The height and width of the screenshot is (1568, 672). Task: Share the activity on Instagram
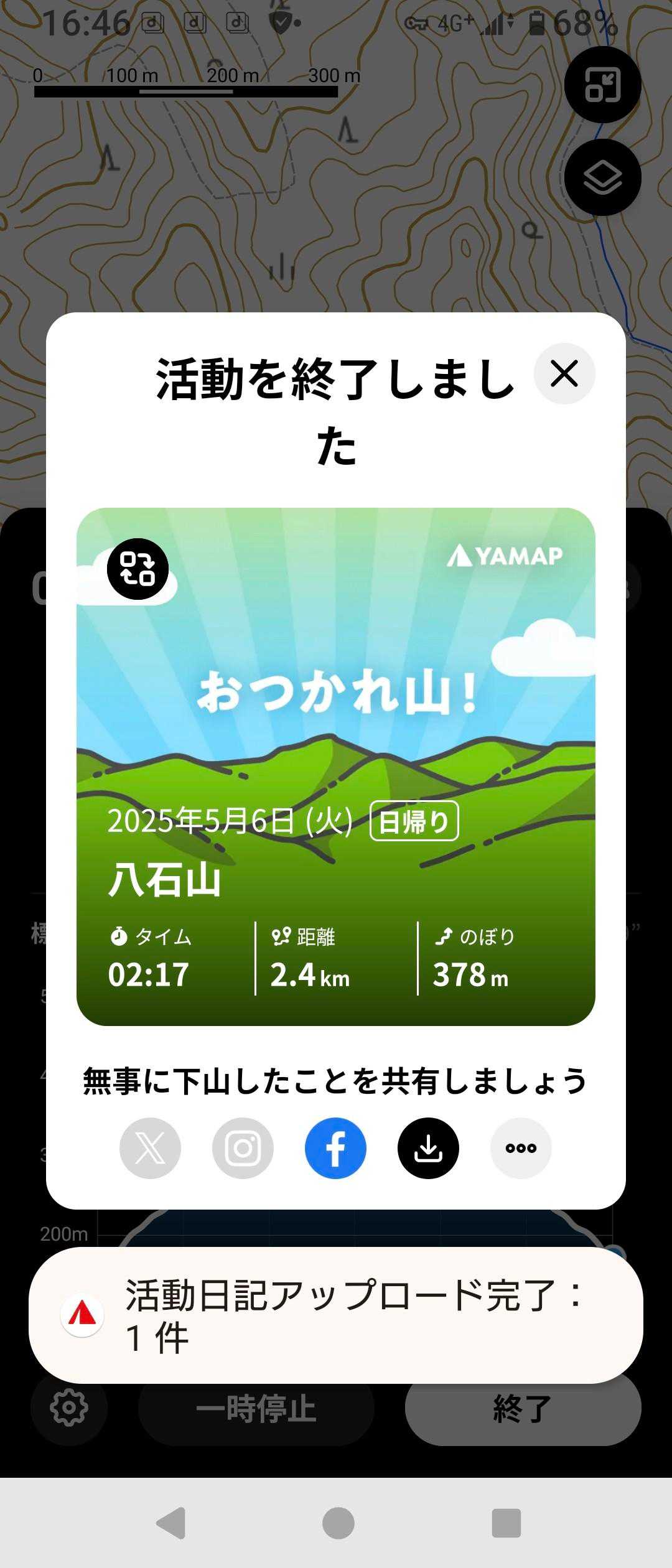243,1148
